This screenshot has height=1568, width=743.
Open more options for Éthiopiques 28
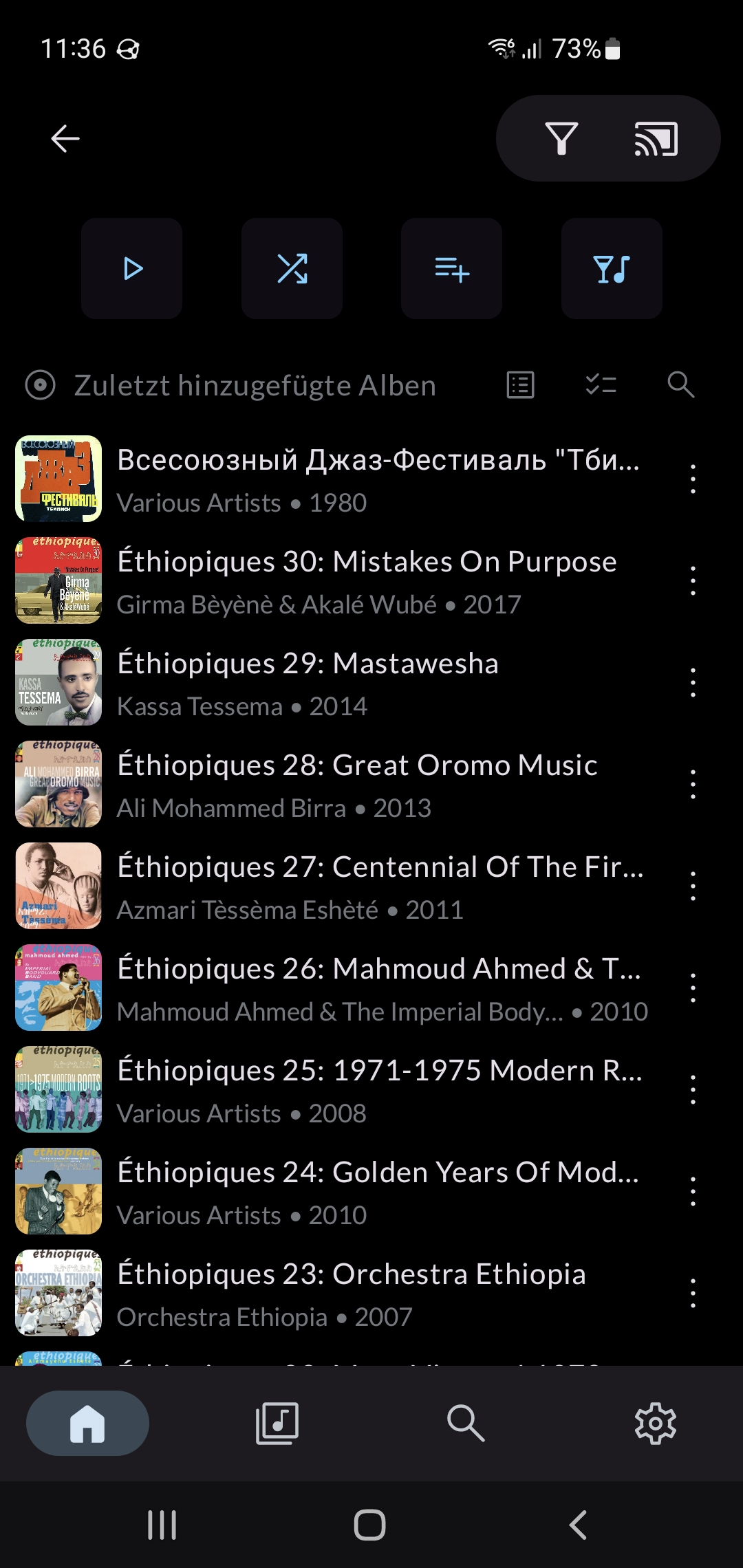pos(693,785)
